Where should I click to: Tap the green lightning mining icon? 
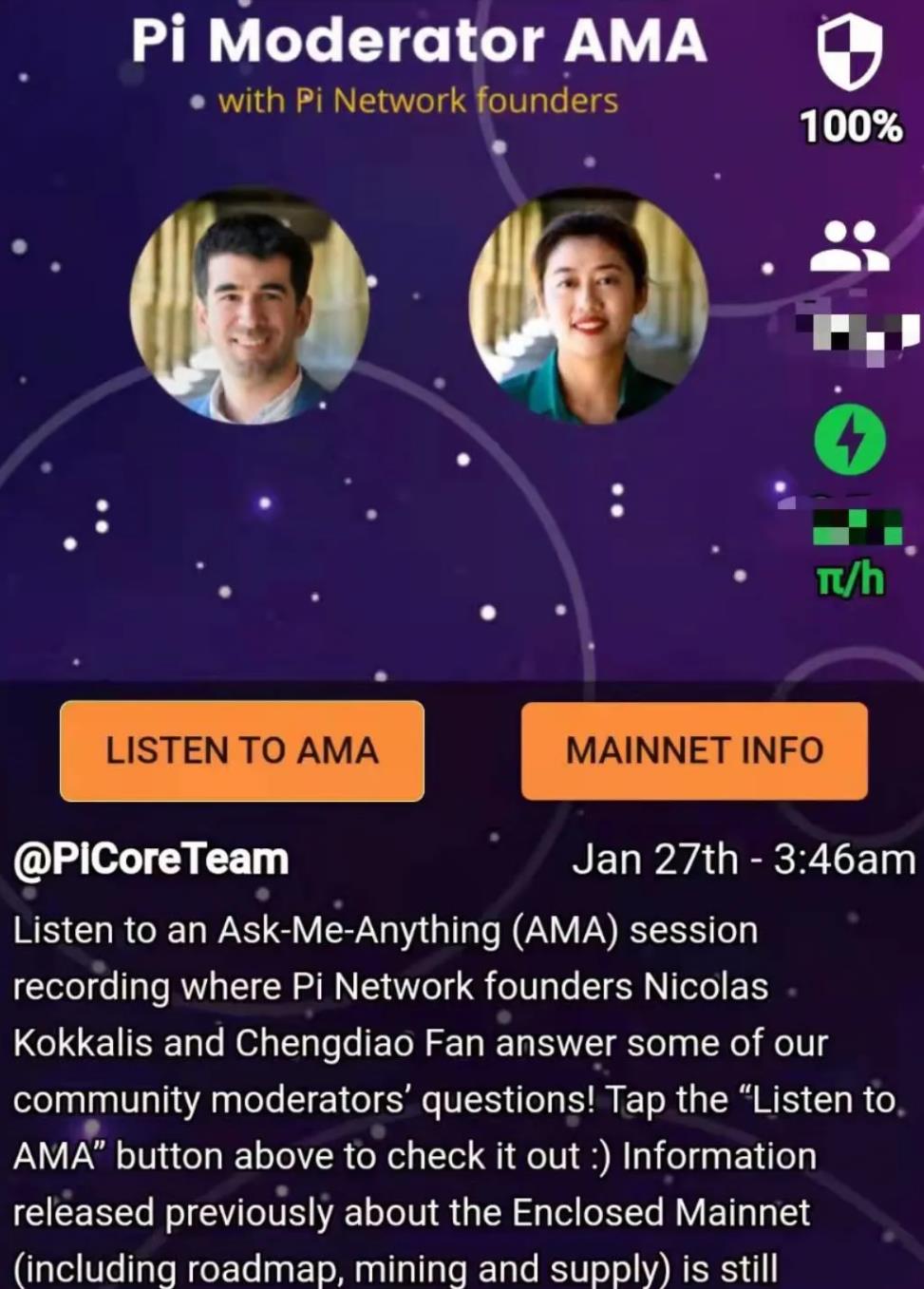coord(850,440)
